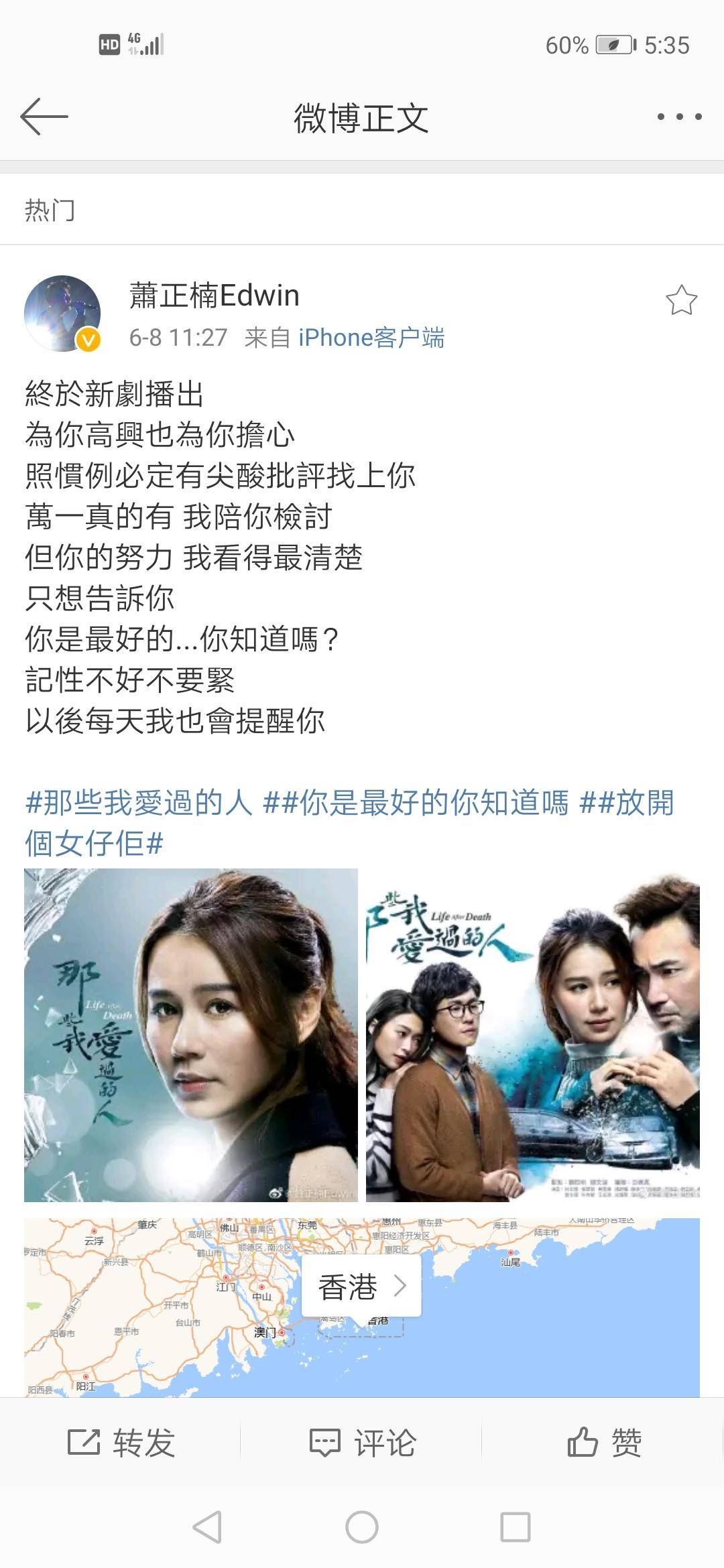Write a comment via 评论
The height and width of the screenshot is (1568, 724).
(362, 1442)
